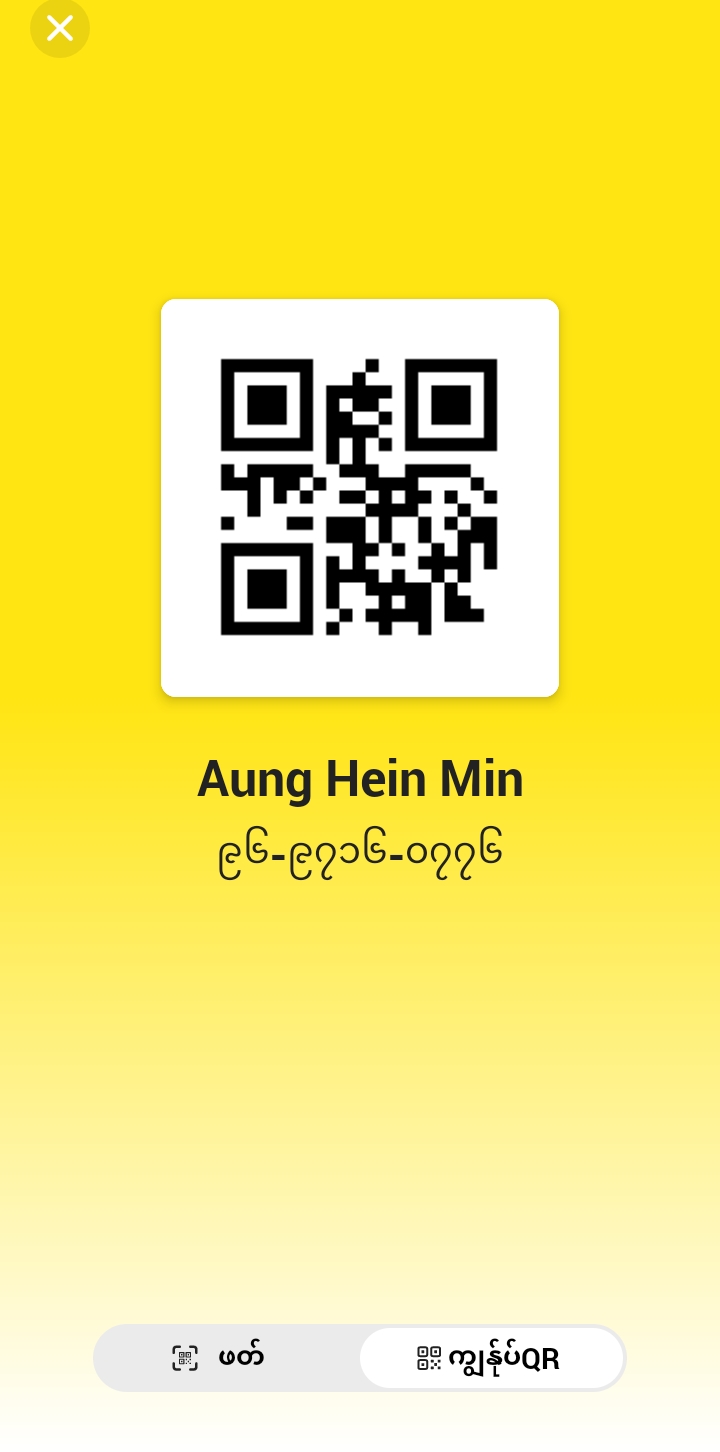Select the ကျွန်ုပ်QR tab
Image resolution: width=720 pixels, height=1452 pixels.
coord(491,1358)
